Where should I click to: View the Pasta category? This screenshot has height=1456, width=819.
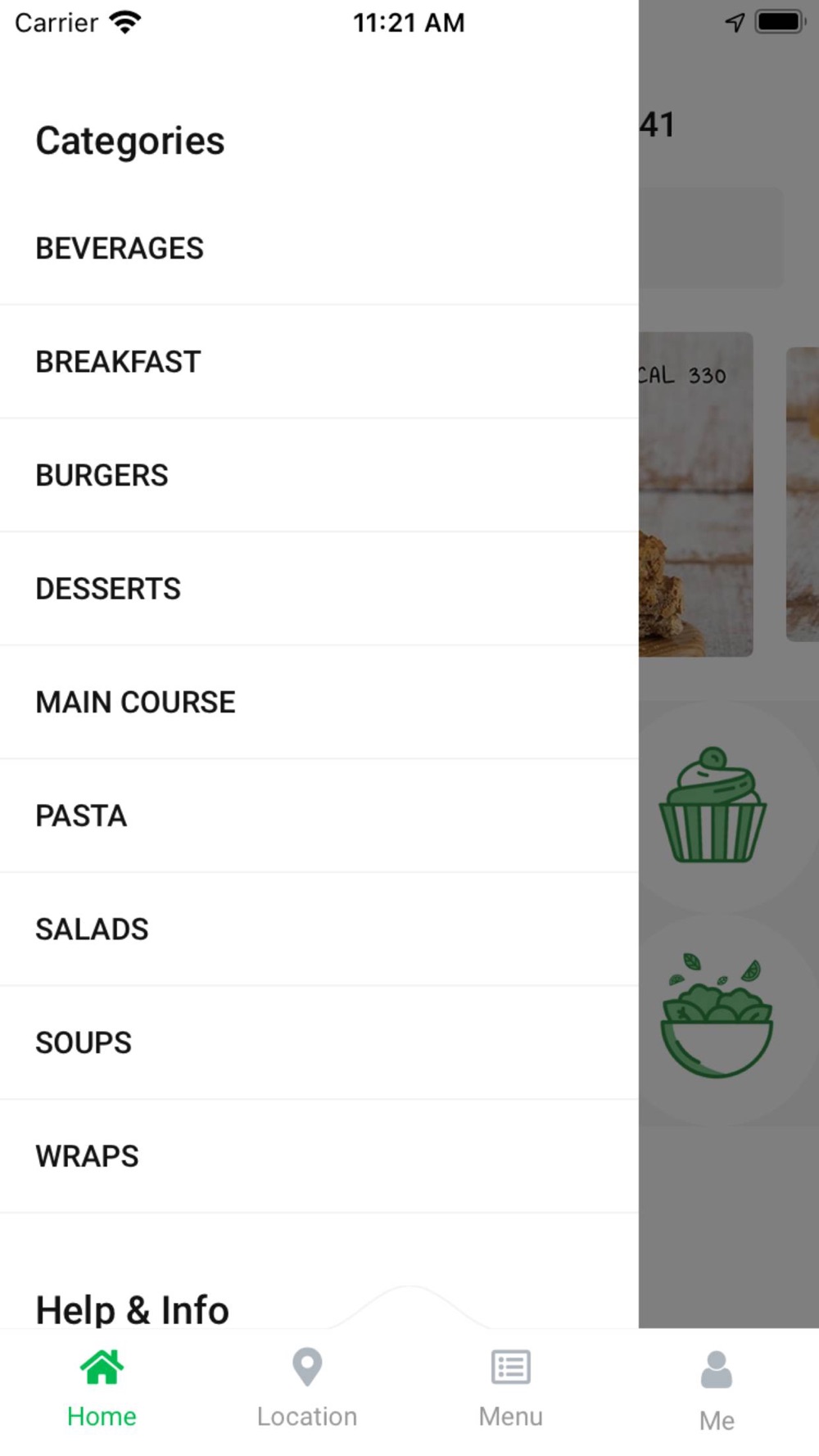(81, 816)
